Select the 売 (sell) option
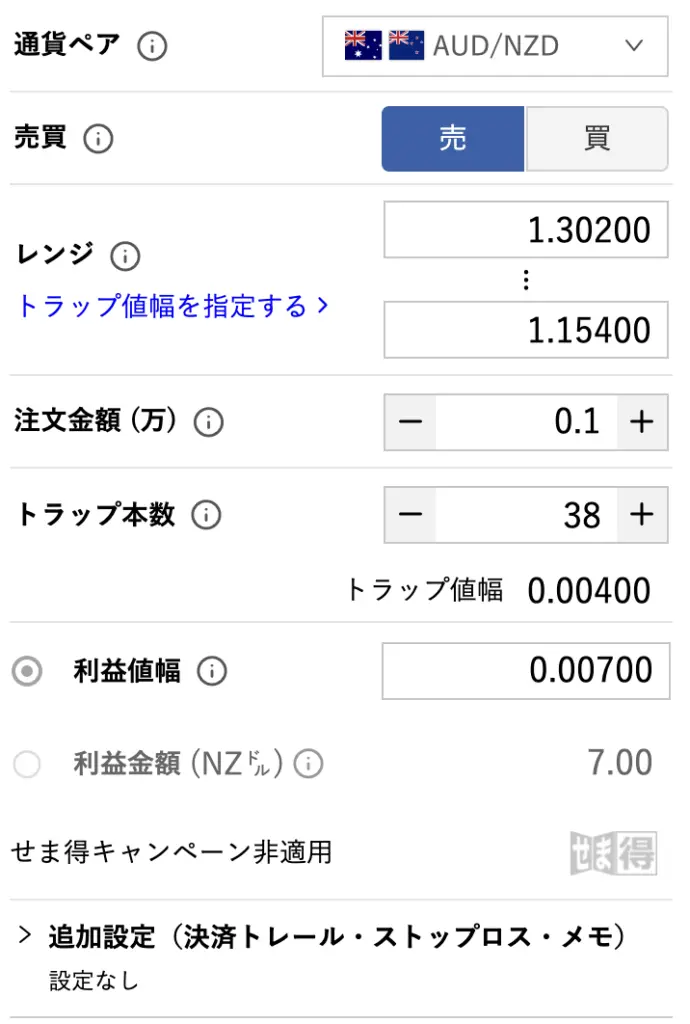690x1024 pixels. click(x=453, y=139)
